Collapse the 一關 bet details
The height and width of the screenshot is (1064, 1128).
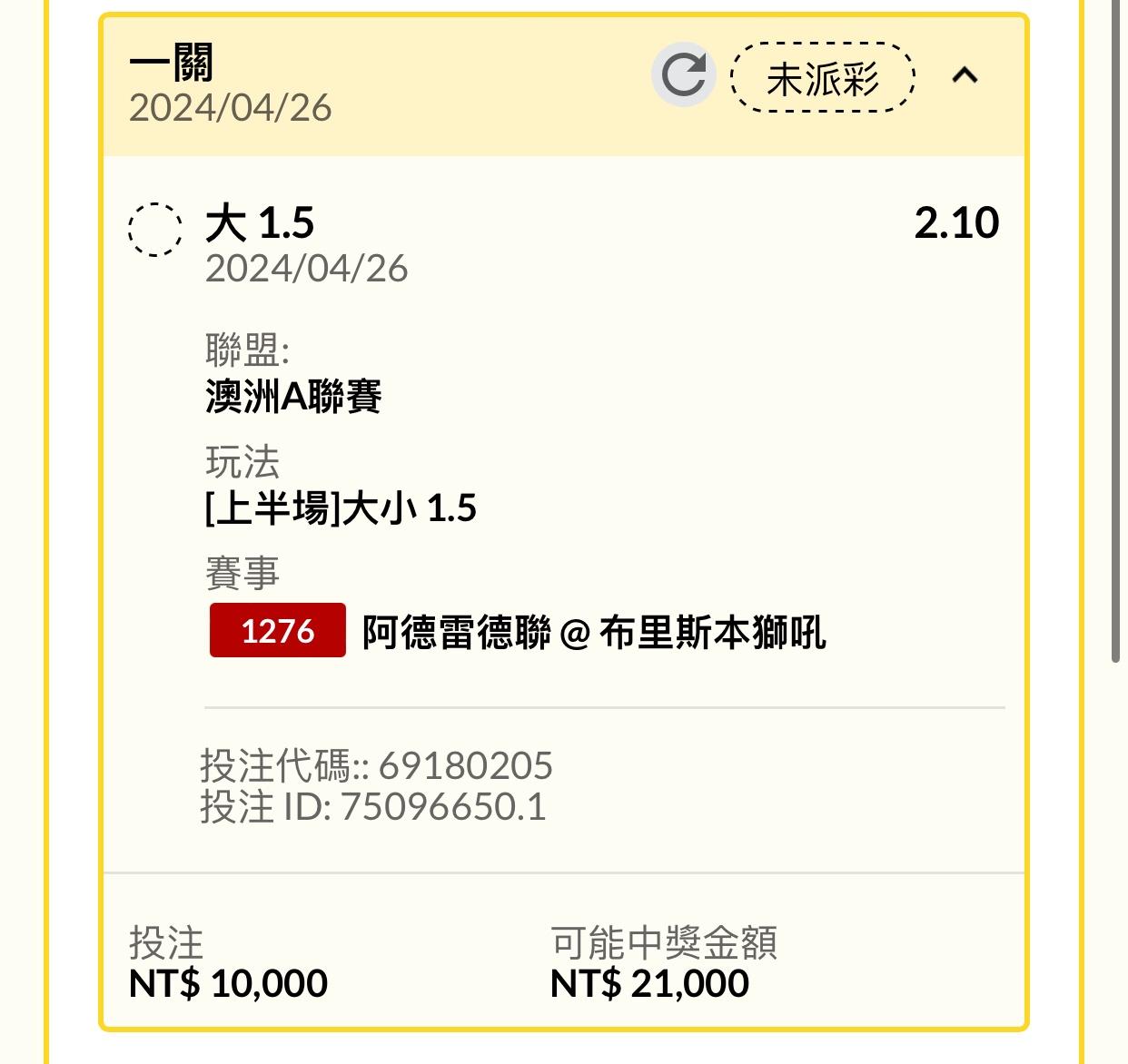(965, 75)
